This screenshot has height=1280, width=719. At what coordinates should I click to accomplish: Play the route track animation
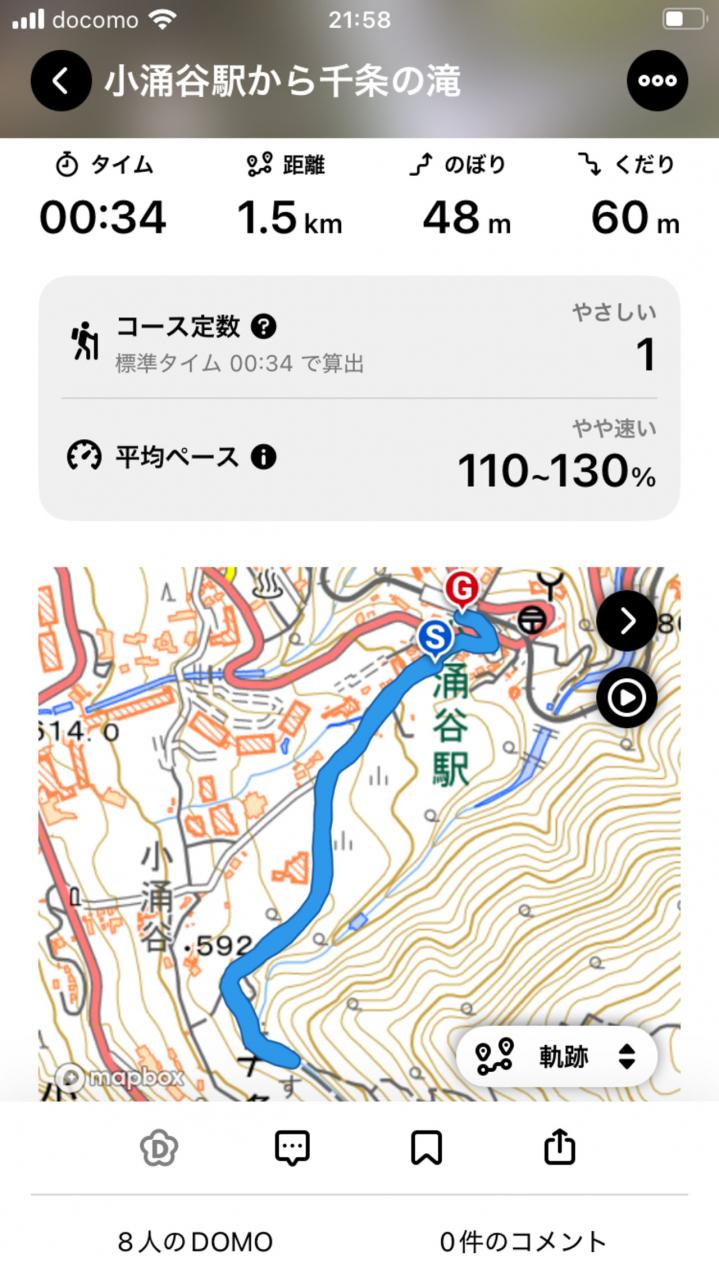coord(627,697)
